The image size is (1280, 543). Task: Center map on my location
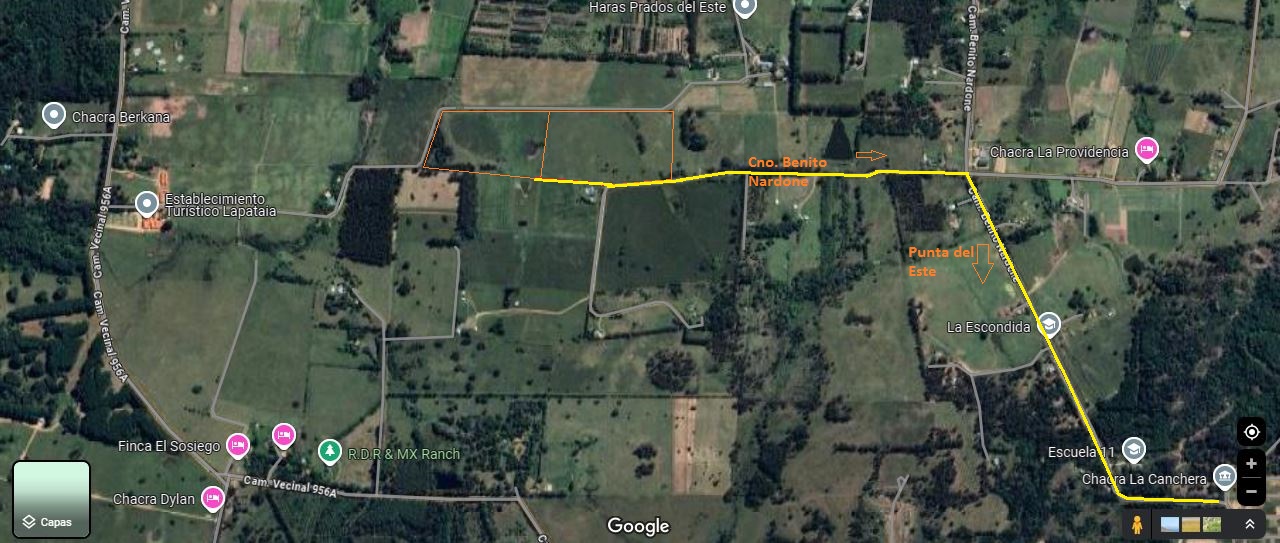coord(1251,432)
